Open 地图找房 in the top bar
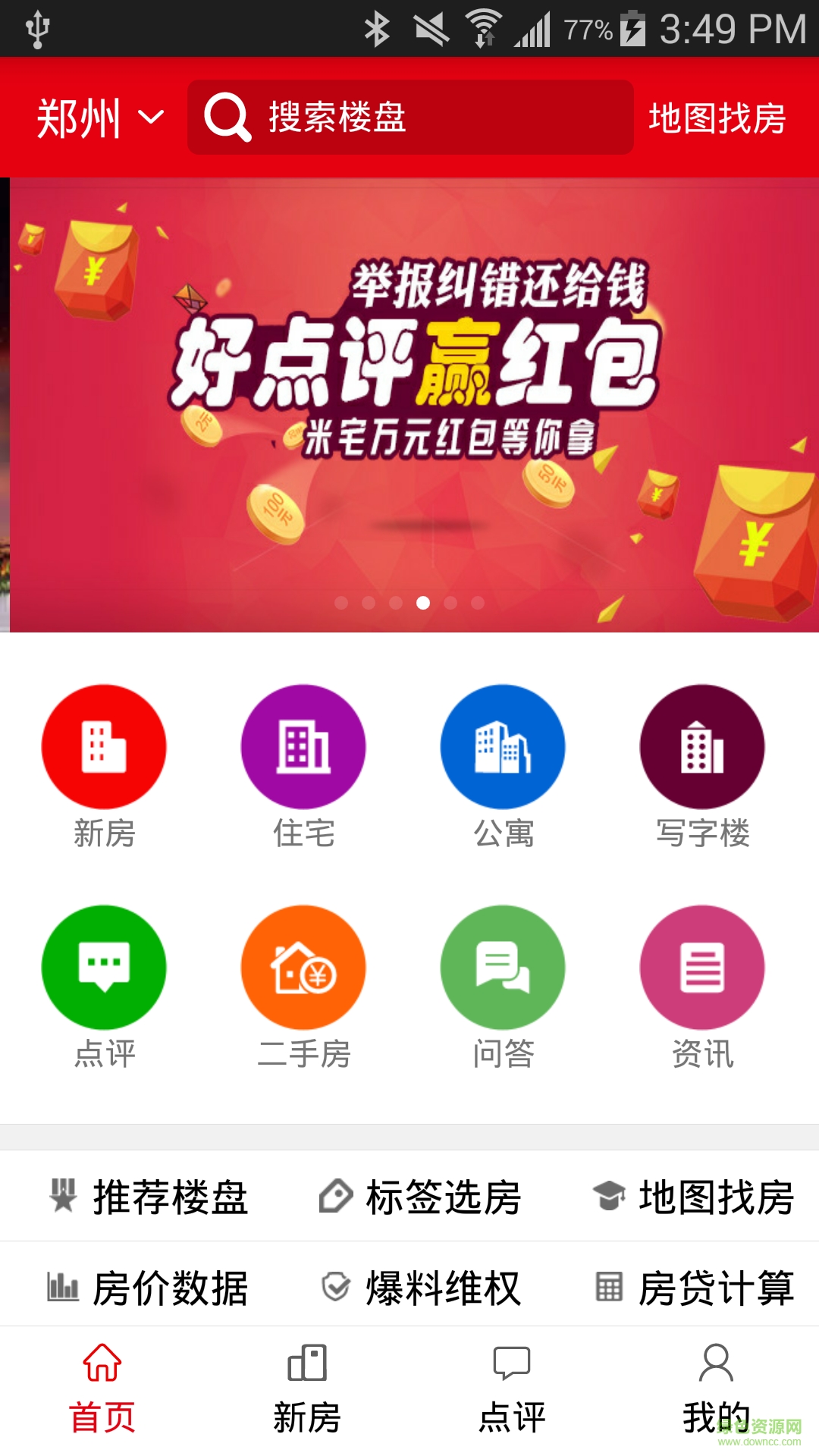Image resolution: width=819 pixels, height=1456 pixels. (x=717, y=118)
